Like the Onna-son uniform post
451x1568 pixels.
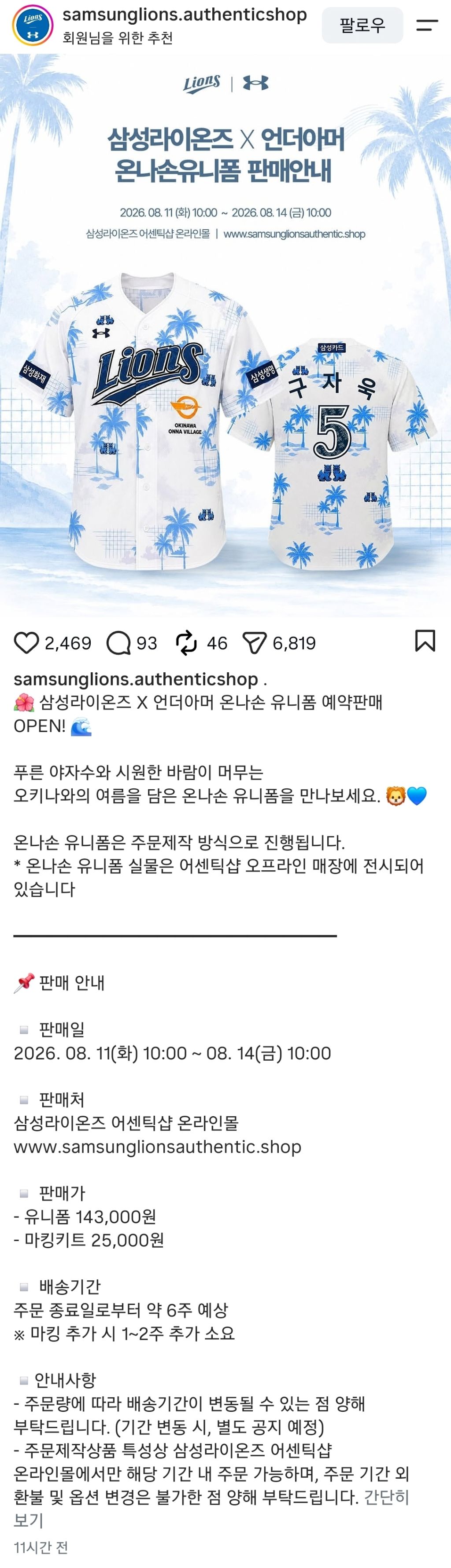pyautogui.click(x=26, y=643)
